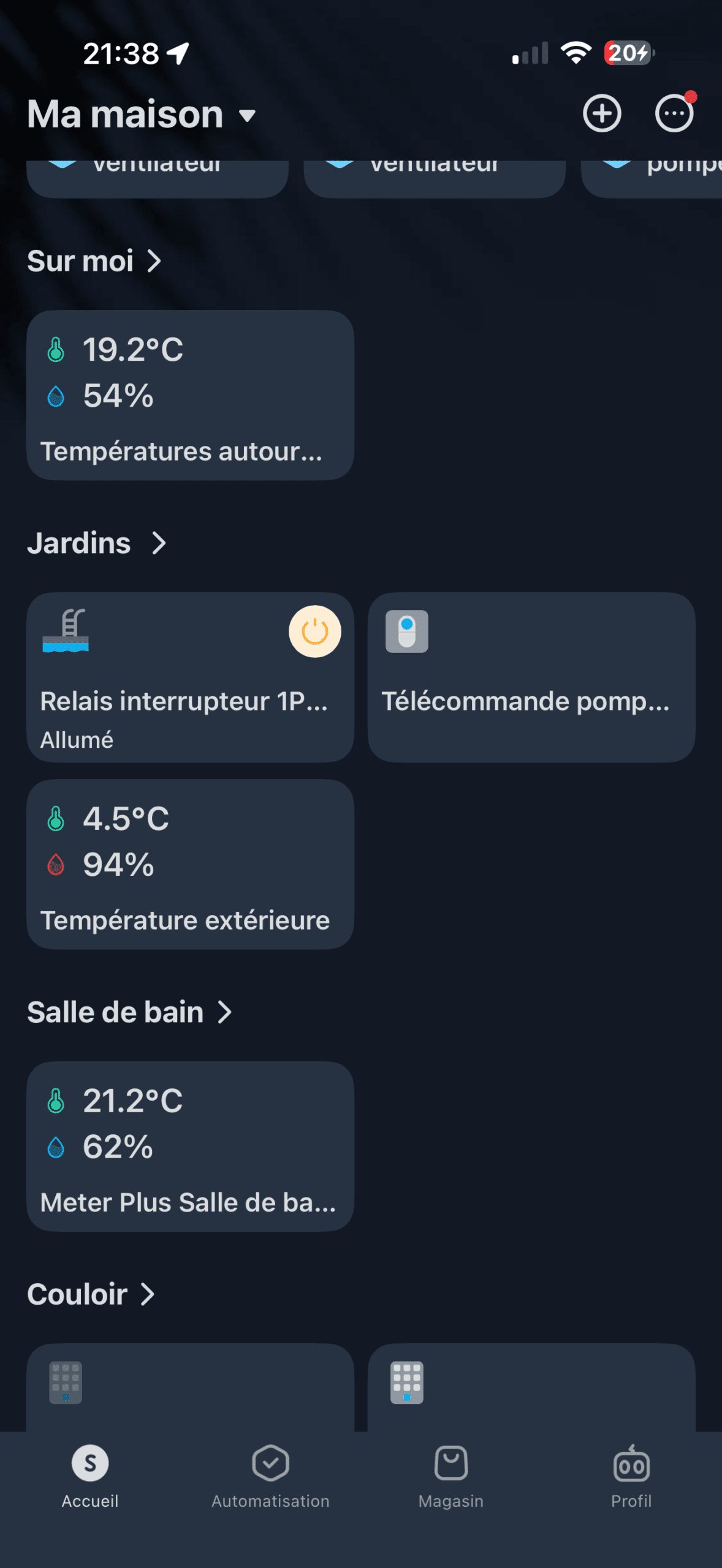
Task: Go to the Couloir room section
Action: pos(91,1294)
